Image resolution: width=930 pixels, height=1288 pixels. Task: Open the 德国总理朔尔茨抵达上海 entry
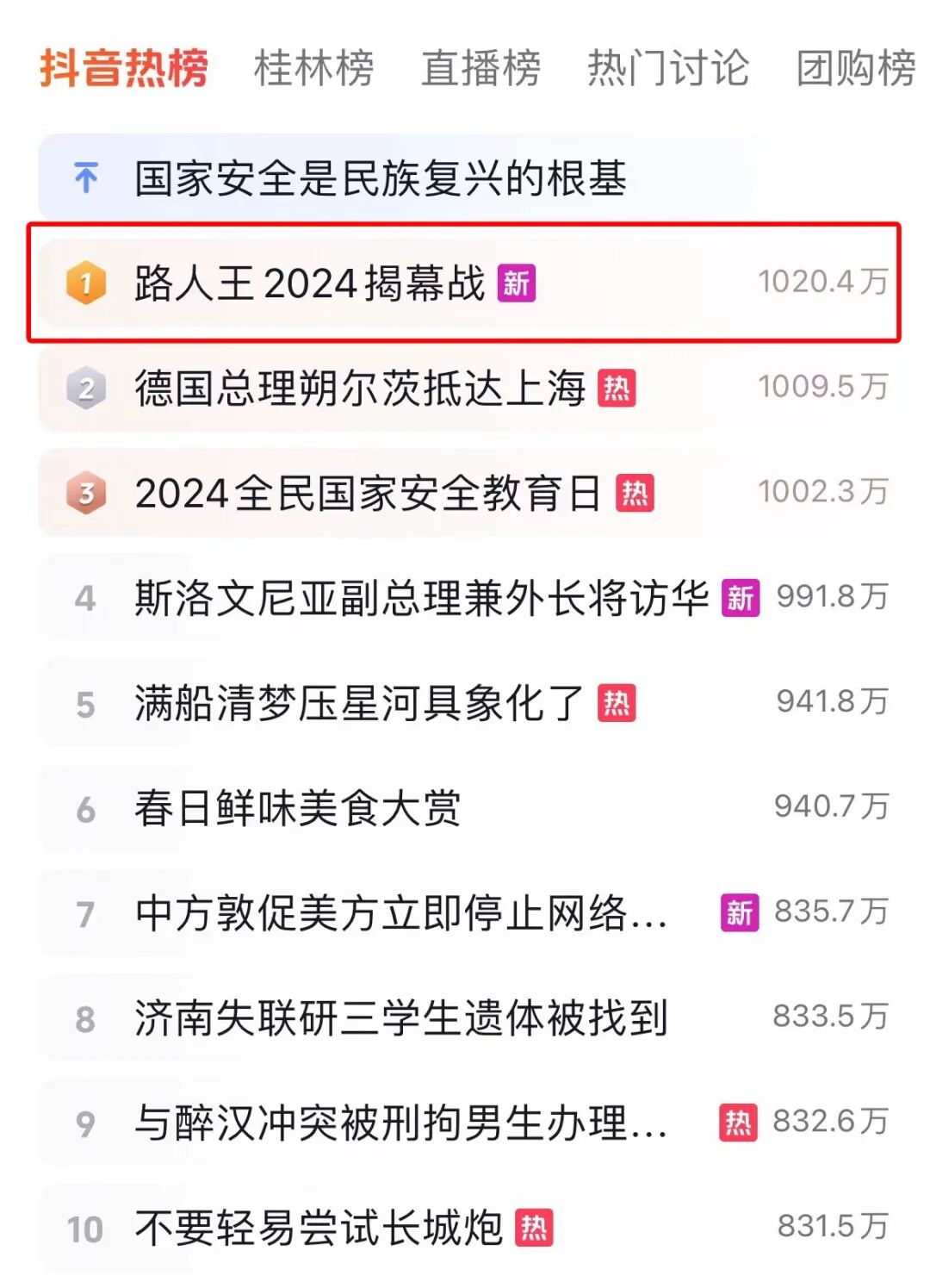click(362, 388)
